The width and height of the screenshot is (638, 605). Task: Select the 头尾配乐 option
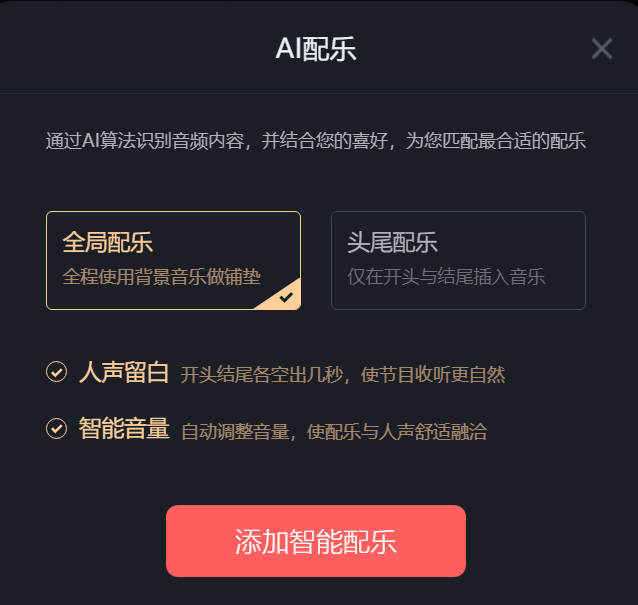click(x=458, y=260)
